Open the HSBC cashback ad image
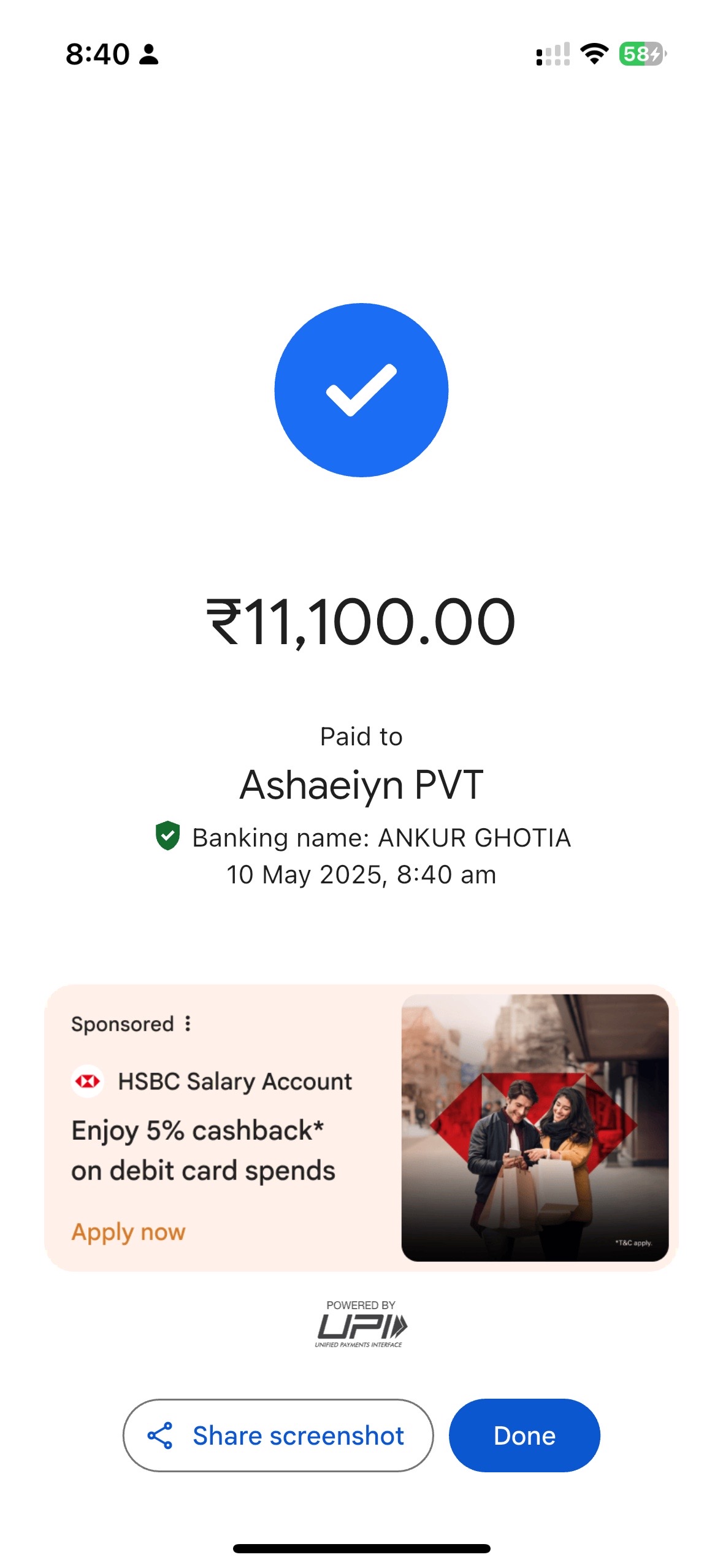723x1568 pixels. [x=535, y=1128]
